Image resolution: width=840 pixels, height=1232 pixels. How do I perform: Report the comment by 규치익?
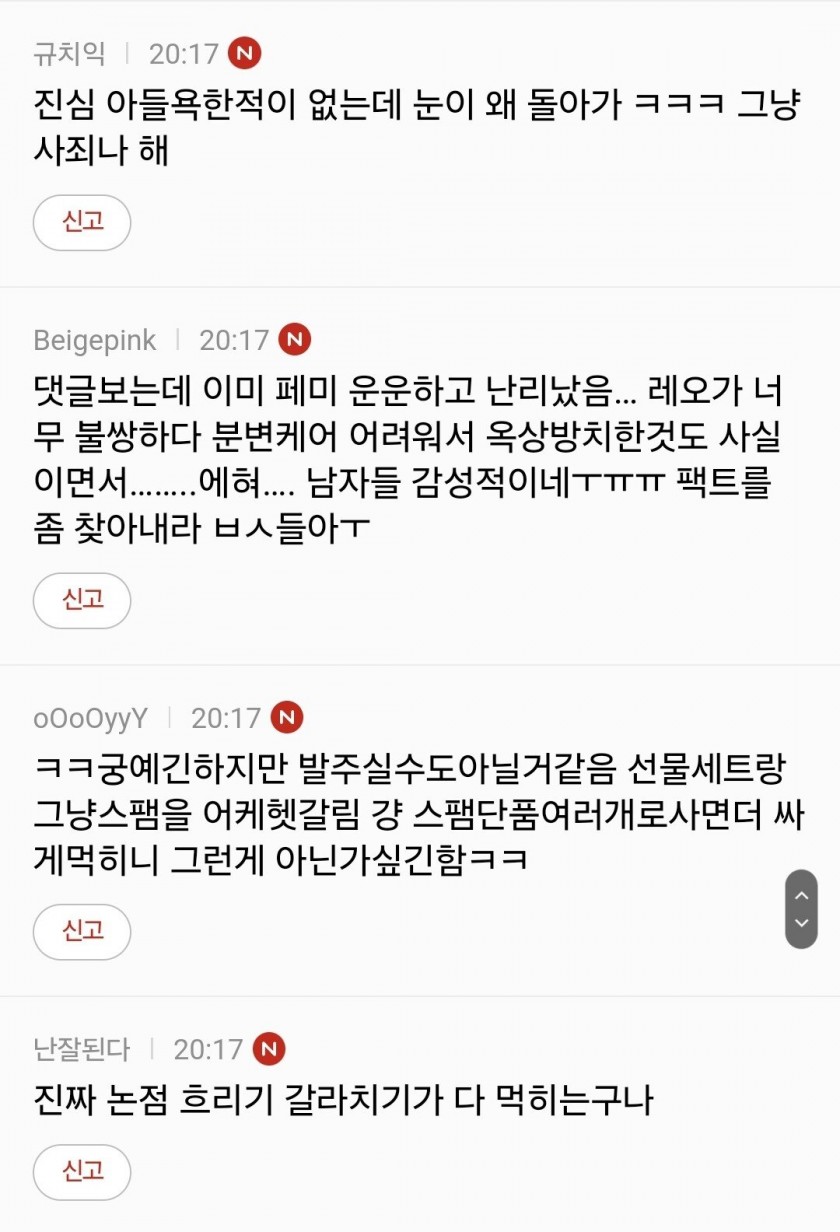82,222
